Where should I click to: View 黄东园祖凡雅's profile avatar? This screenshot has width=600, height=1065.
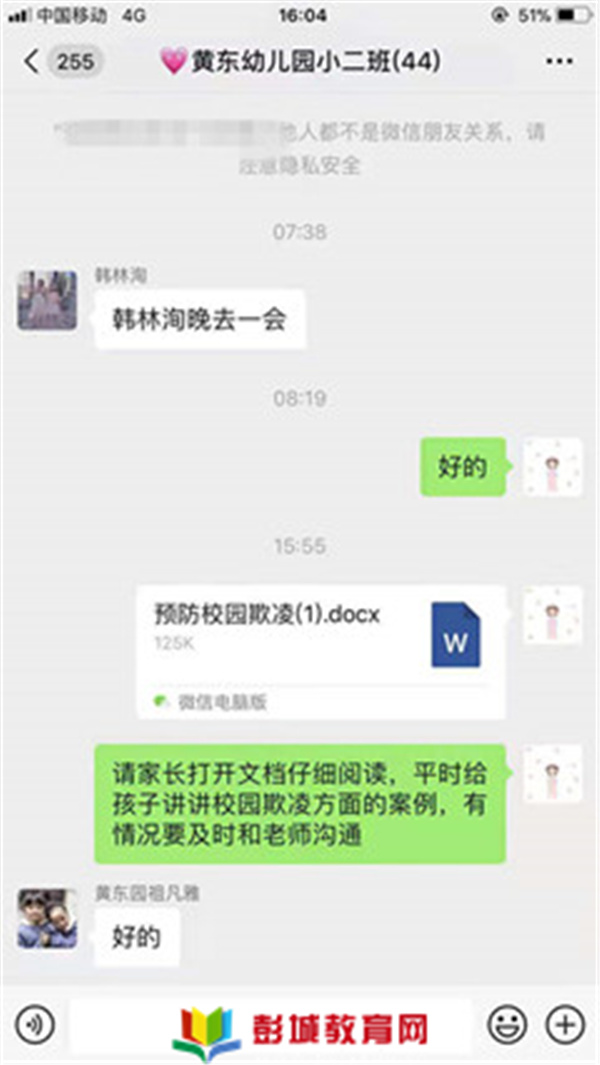(47, 918)
